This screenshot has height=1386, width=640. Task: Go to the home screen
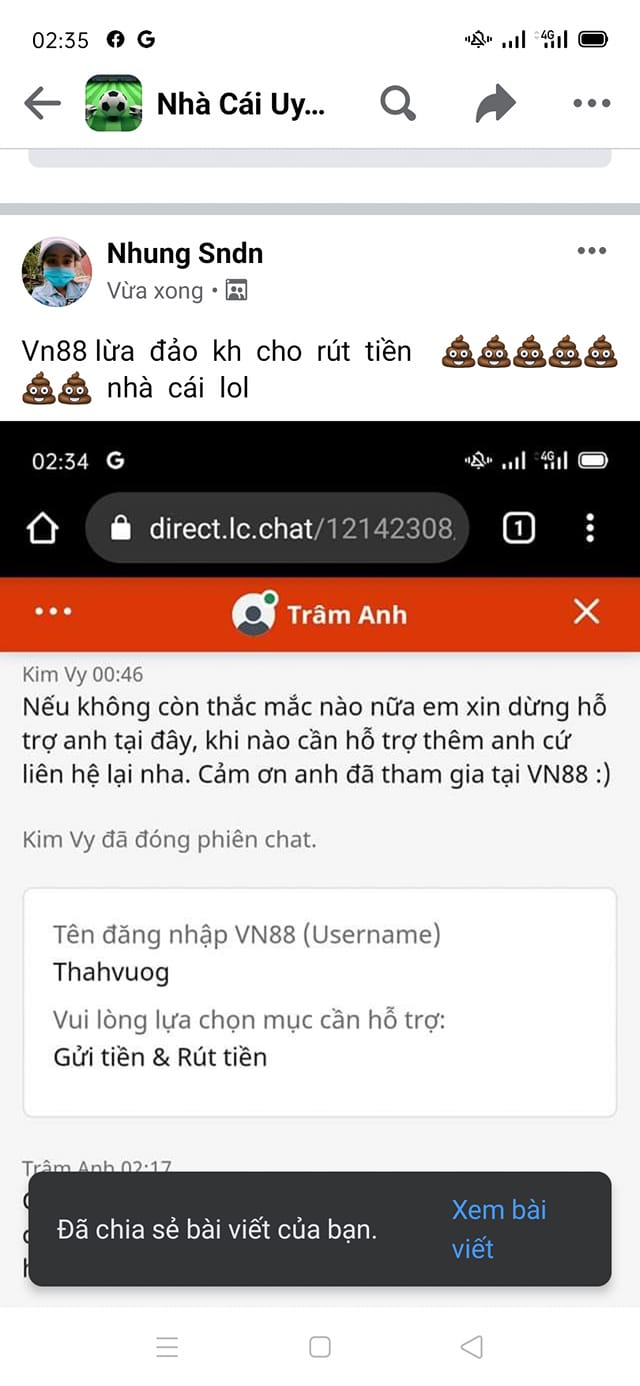[x=320, y=1347]
